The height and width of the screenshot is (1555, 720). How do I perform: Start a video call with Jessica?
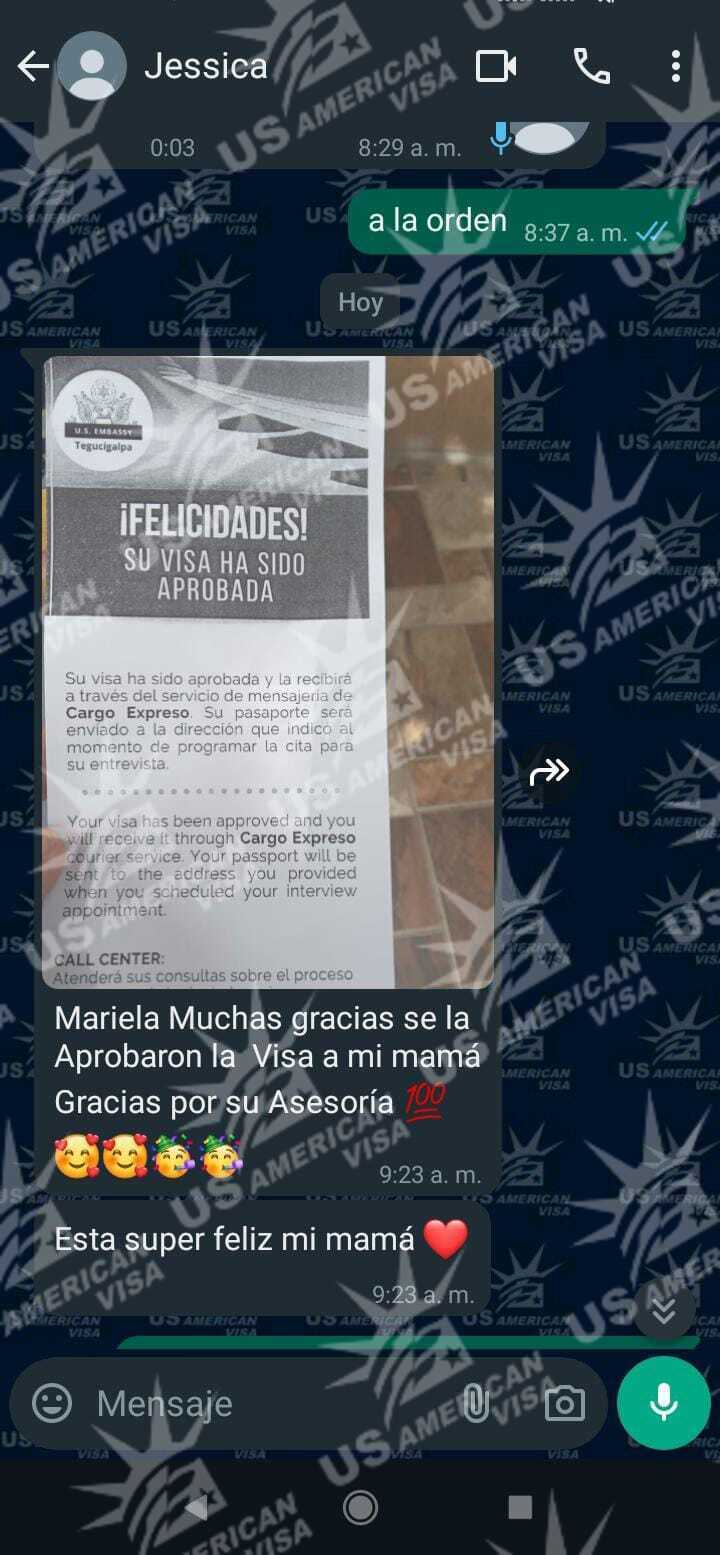coord(496,67)
